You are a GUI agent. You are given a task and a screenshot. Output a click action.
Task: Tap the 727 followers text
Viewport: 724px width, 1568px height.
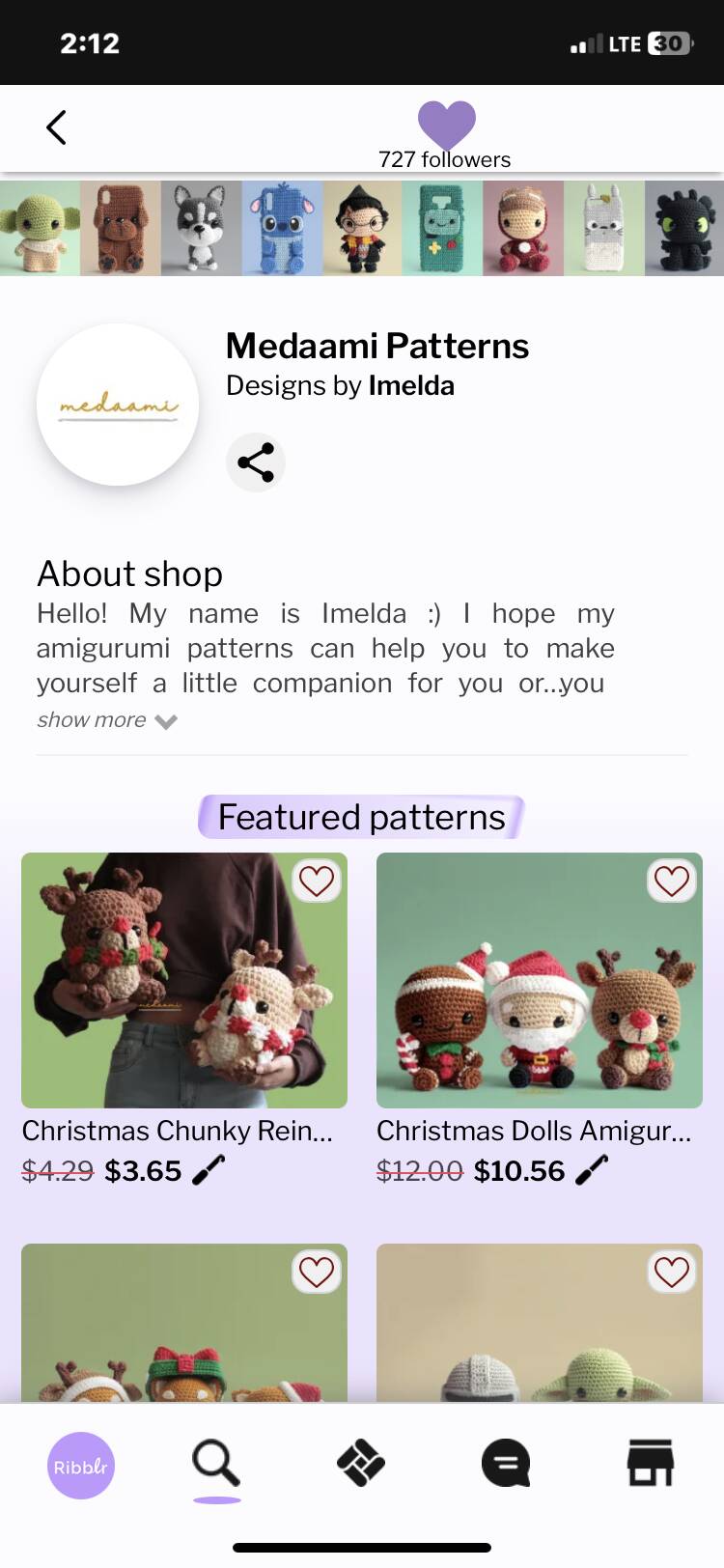444,159
